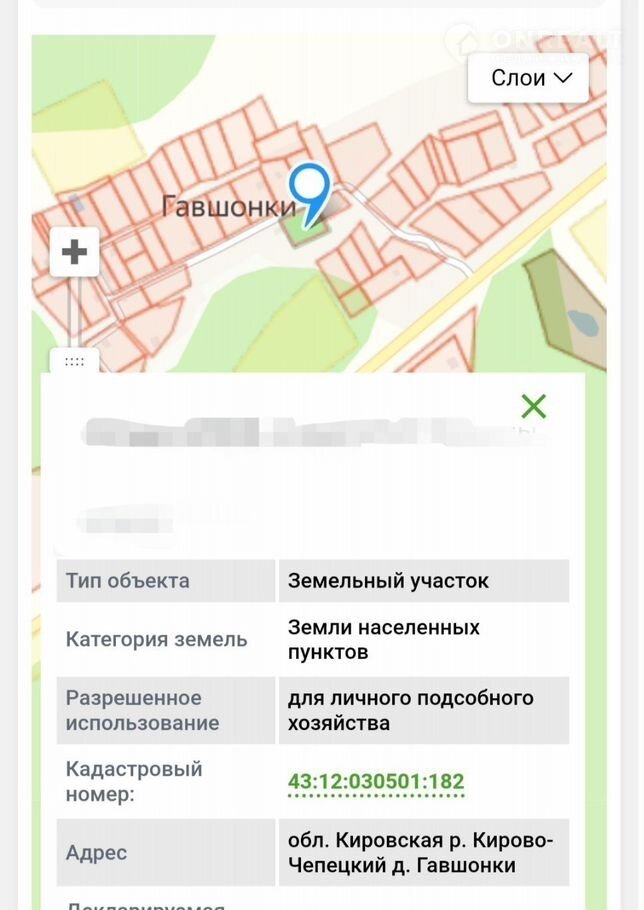644x910 pixels.
Task: Open the Слои layers dropdown
Action: [x=529, y=78]
